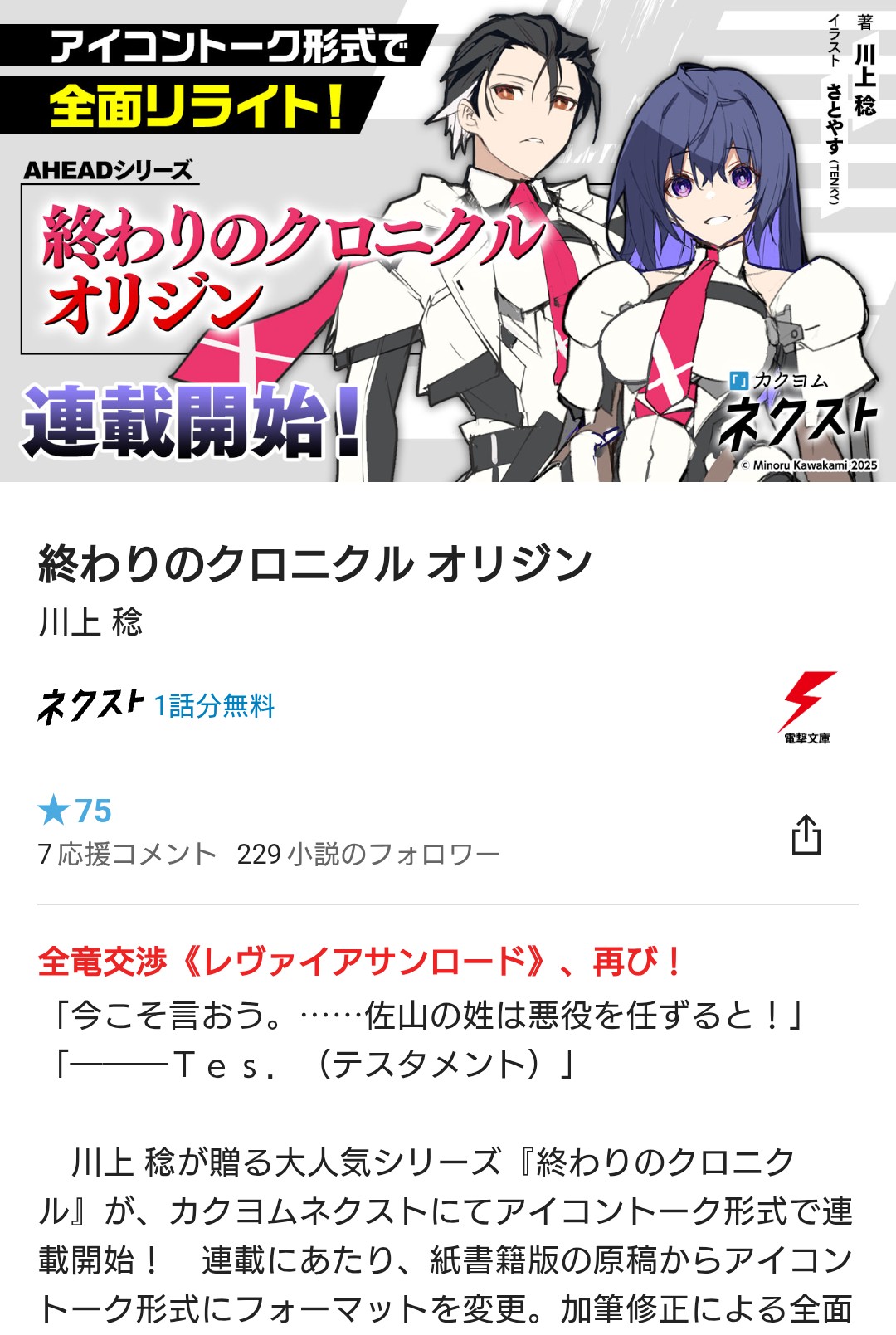Tap the ネクスト 1話分無料 link
The height and width of the screenshot is (1335, 896).
coord(157,706)
